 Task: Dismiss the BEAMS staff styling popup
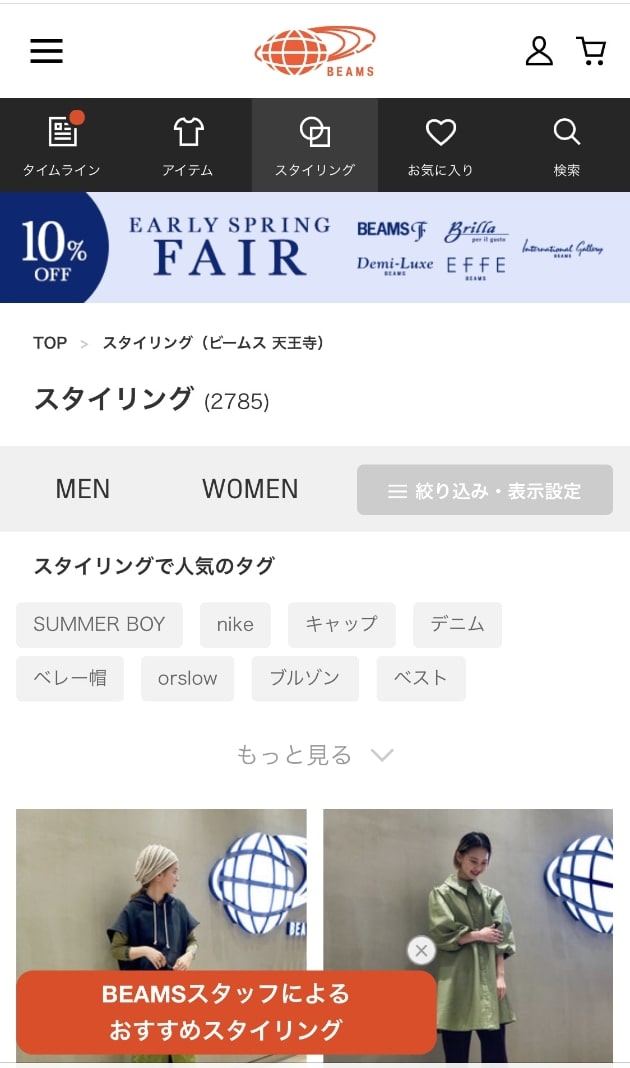421,951
